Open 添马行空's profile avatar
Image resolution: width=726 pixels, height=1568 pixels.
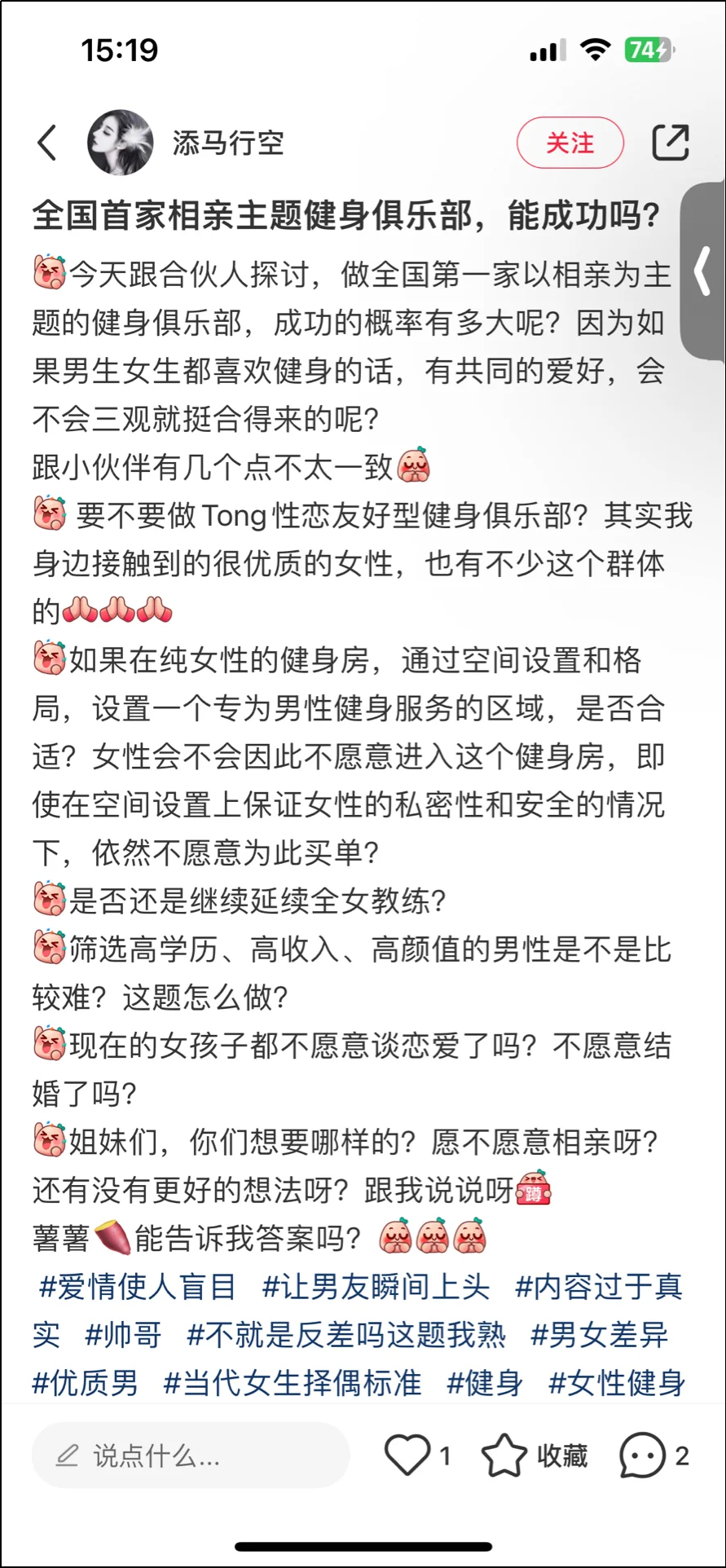tap(120, 143)
